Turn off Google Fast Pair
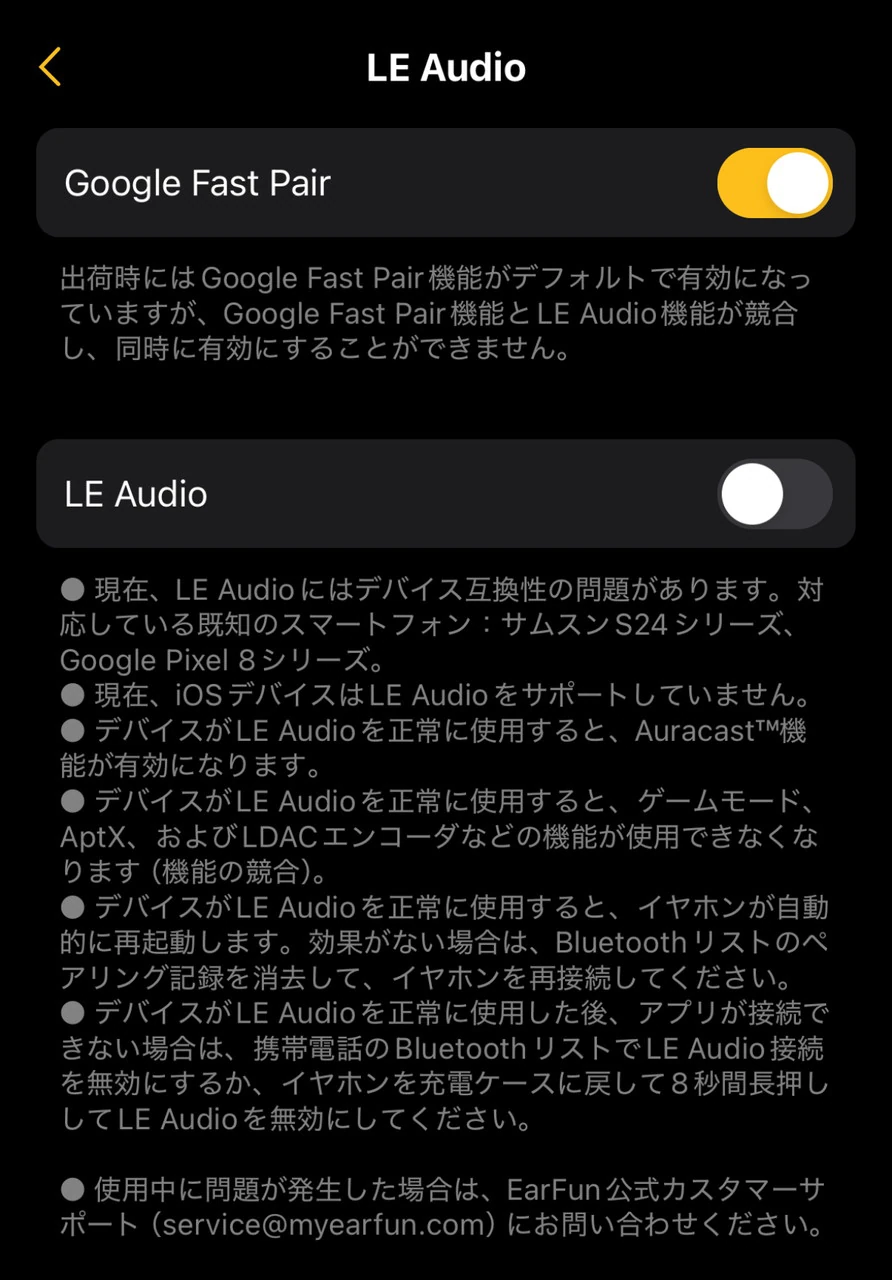This screenshot has width=892, height=1280. pyautogui.click(x=774, y=183)
